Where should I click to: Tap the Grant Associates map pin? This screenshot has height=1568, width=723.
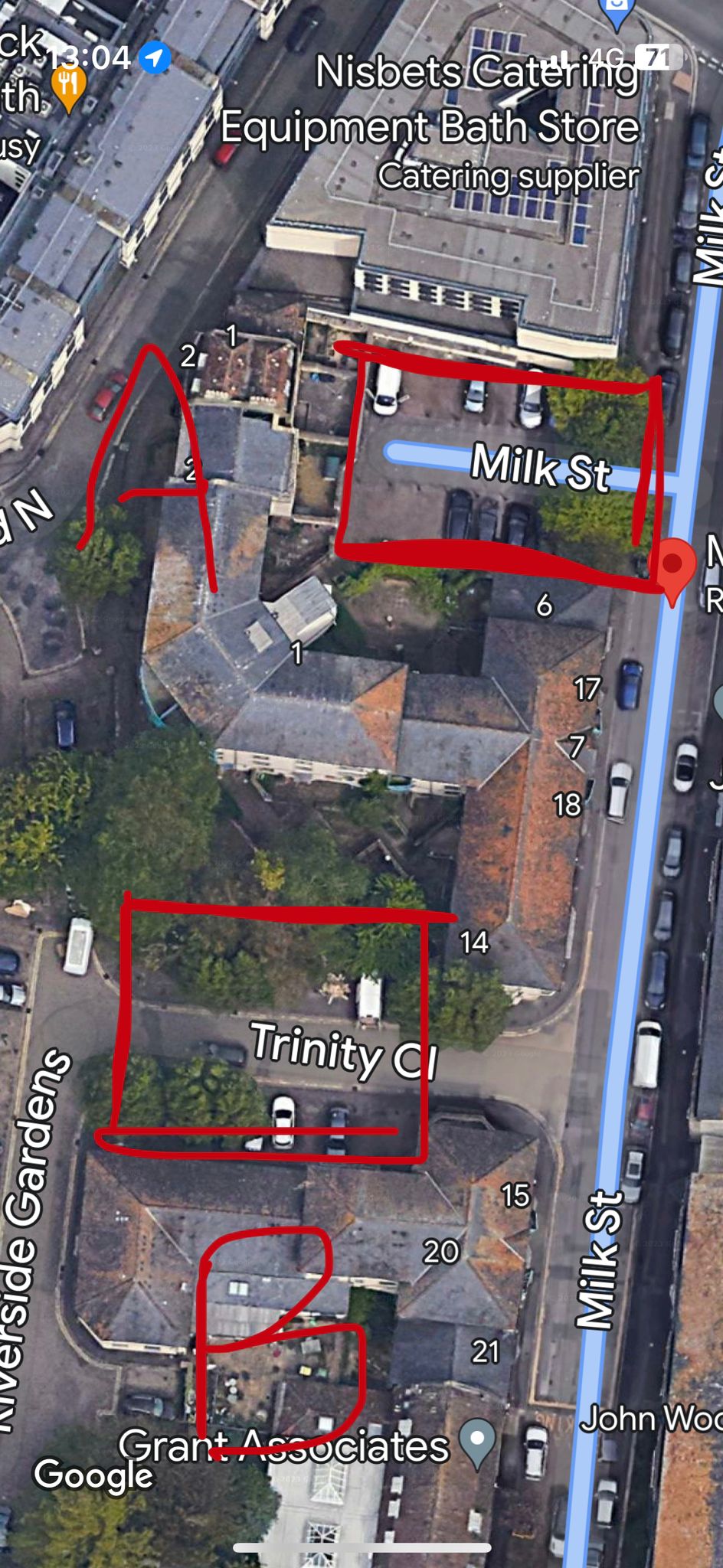click(478, 1444)
